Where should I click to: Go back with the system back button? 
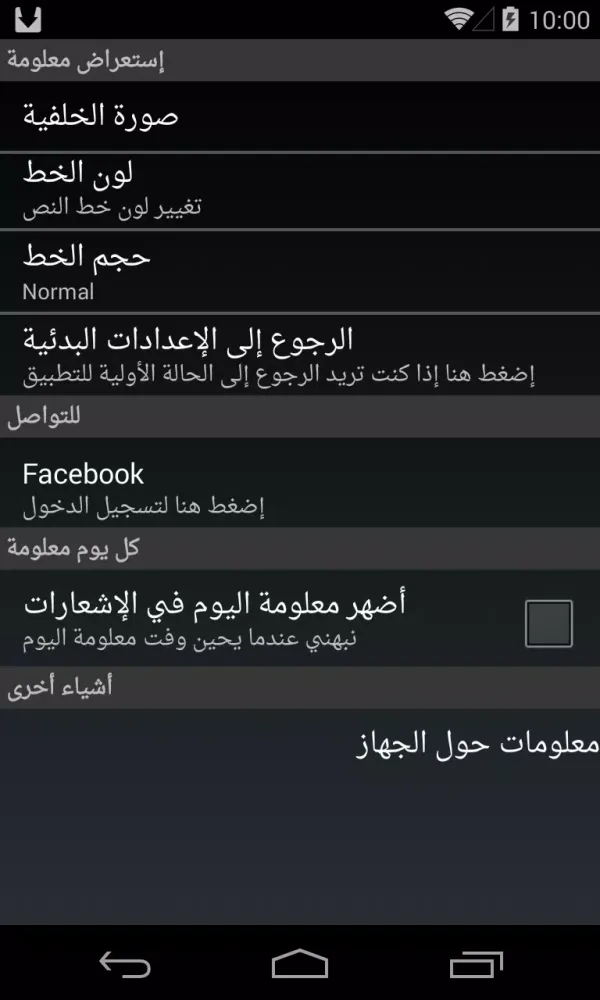(x=125, y=964)
